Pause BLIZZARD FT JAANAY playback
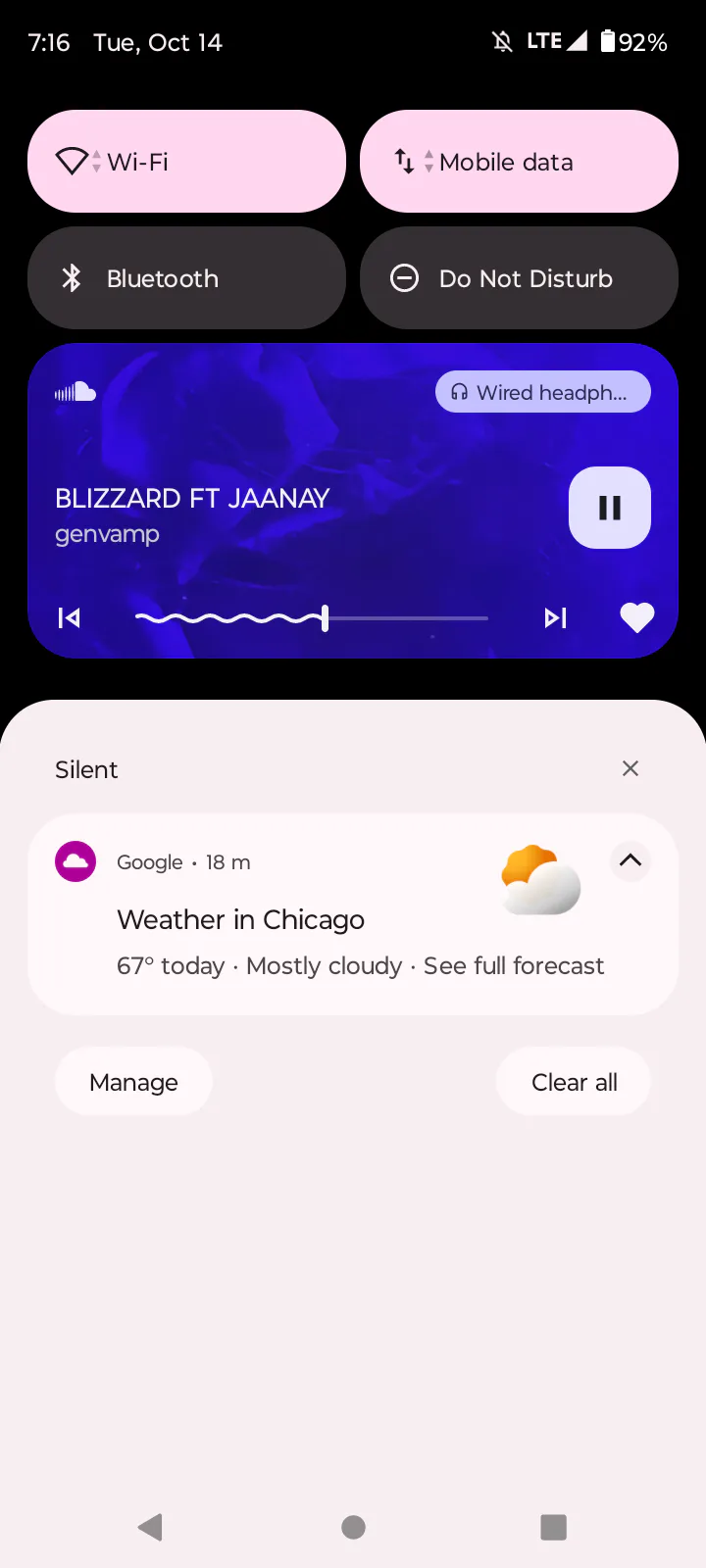 pyautogui.click(x=609, y=508)
